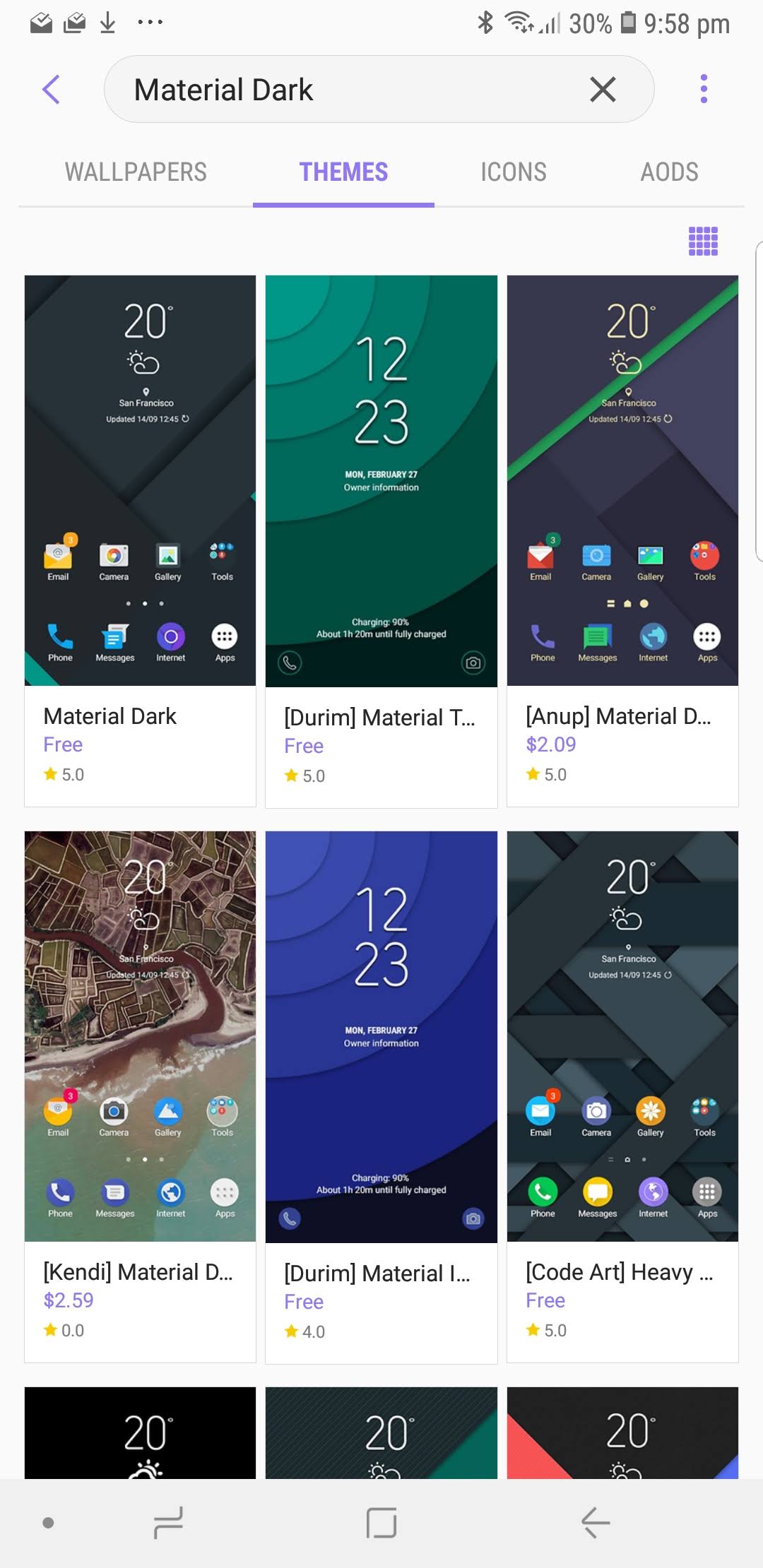
Task: Open the [Durim] Material T... teal theme
Action: coord(381,541)
